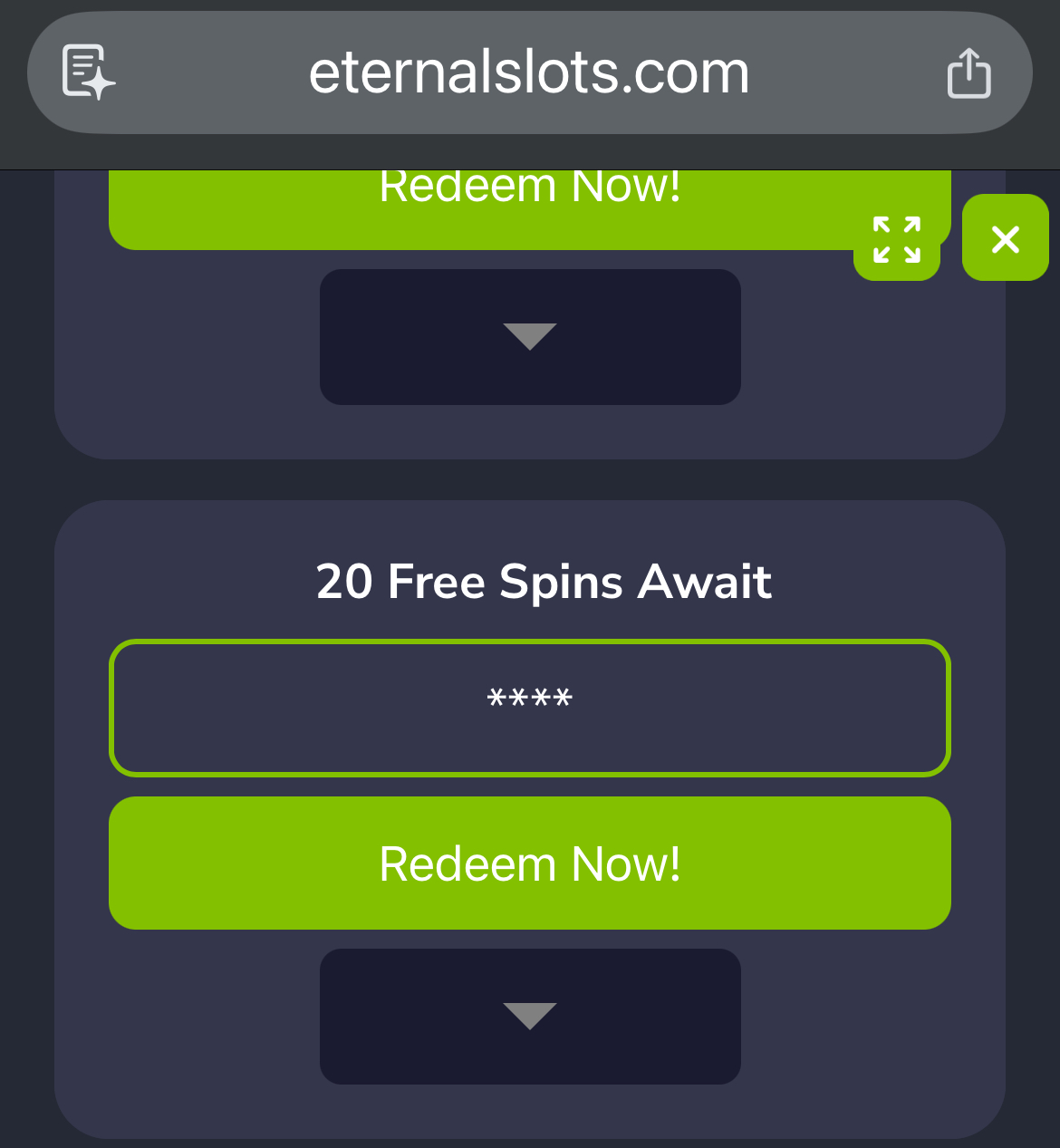The height and width of the screenshot is (1148, 1060).
Task: Expand details under the upper offer card
Action: 530,337
